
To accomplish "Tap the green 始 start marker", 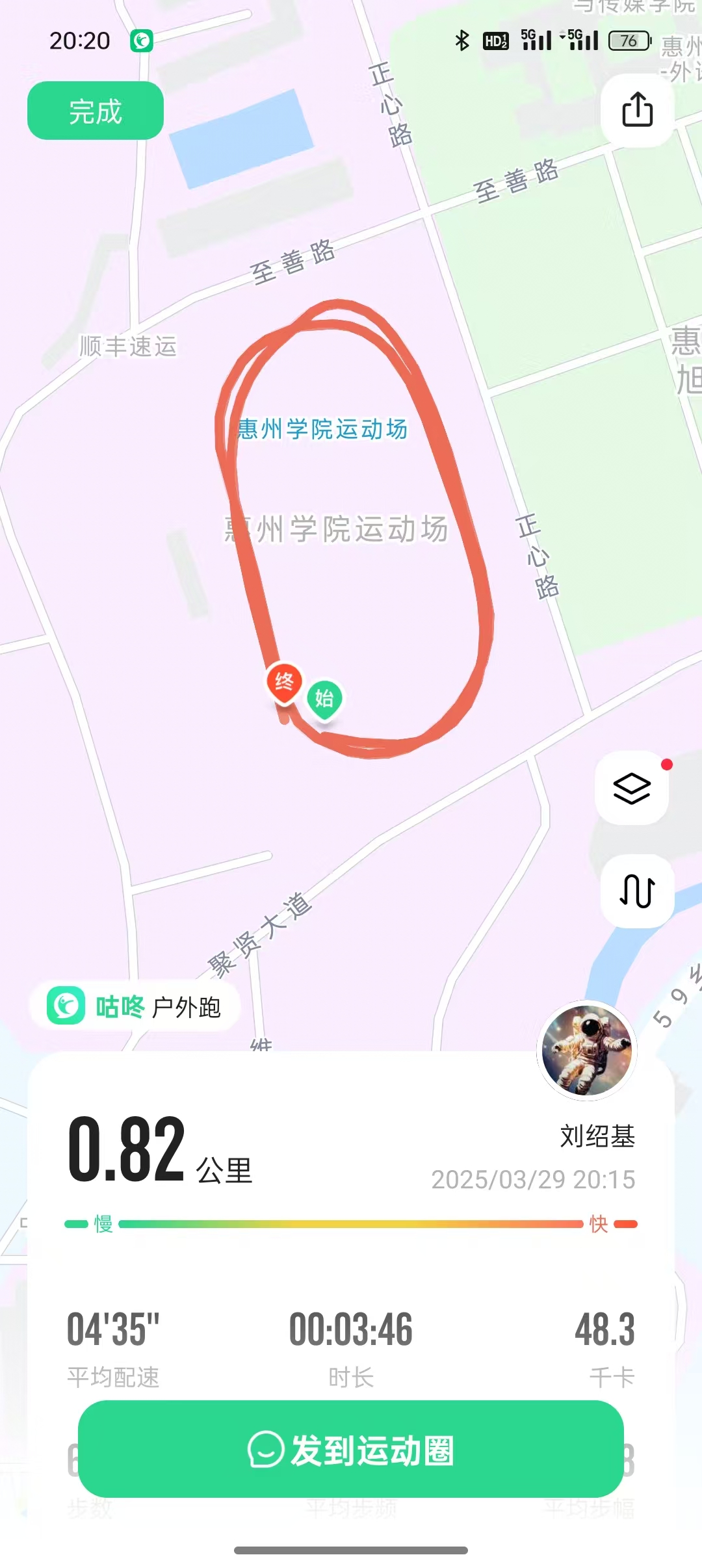I will pos(324,699).
